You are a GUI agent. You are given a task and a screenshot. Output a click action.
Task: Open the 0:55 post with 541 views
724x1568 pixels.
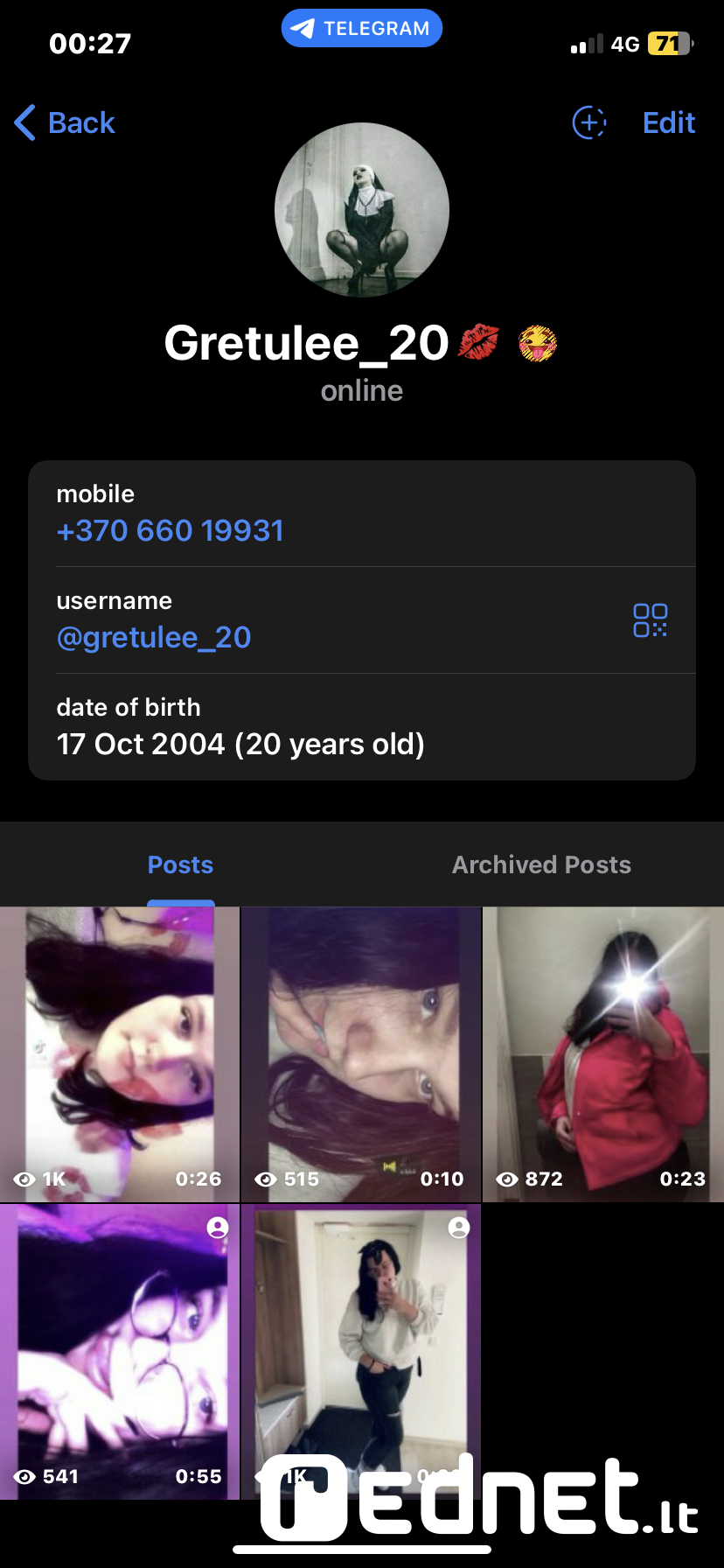[120, 1351]
